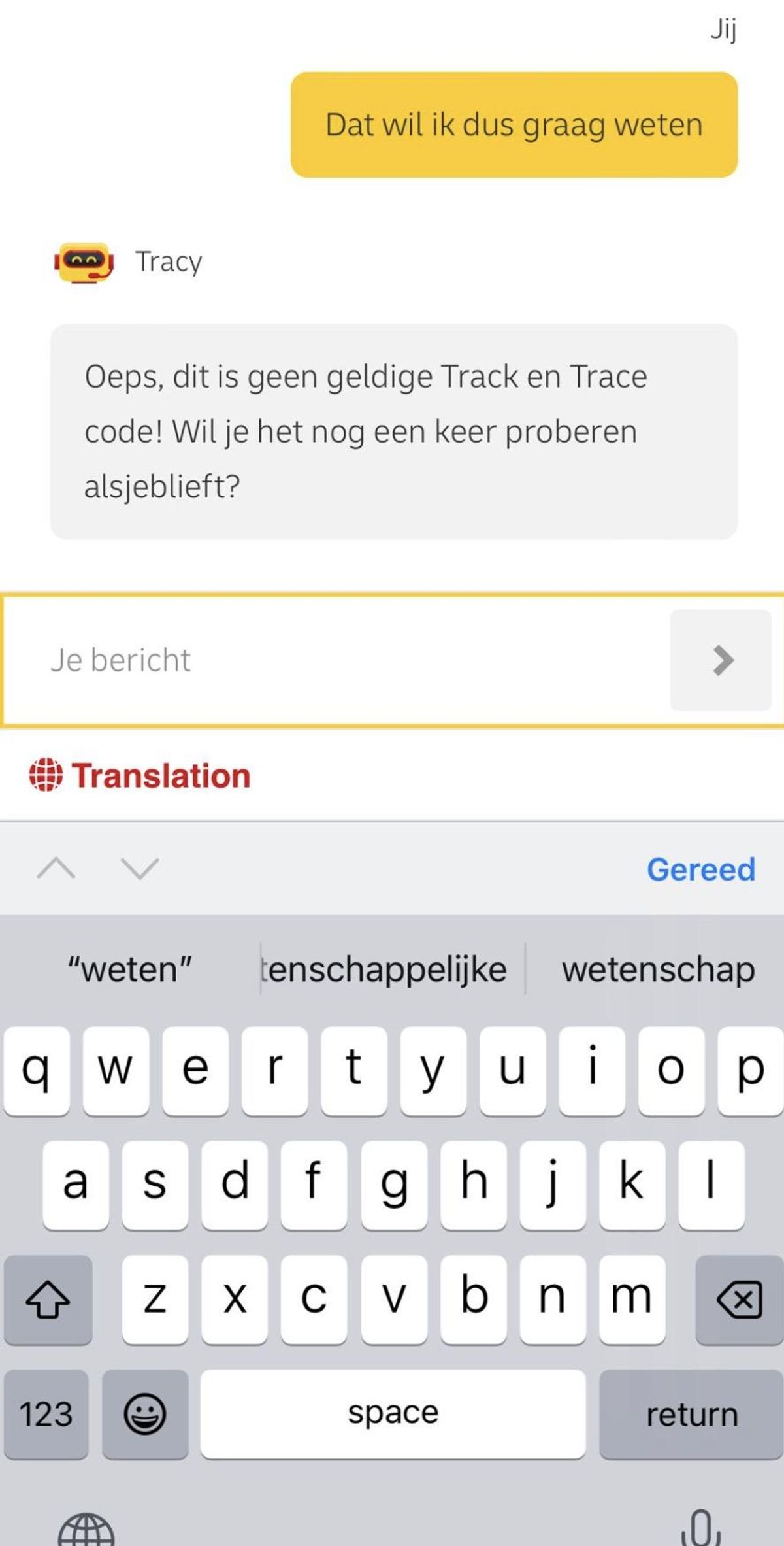This screenshot has height=1546, width=784.
Task: Tap the space bar
Action: (393, 1414)
